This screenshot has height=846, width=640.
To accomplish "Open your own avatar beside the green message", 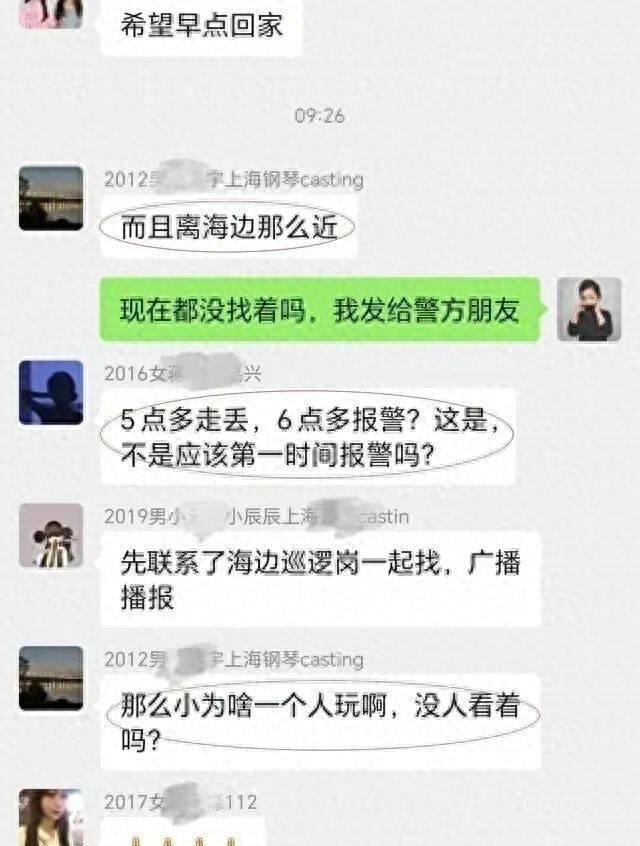I will point(589,309).
